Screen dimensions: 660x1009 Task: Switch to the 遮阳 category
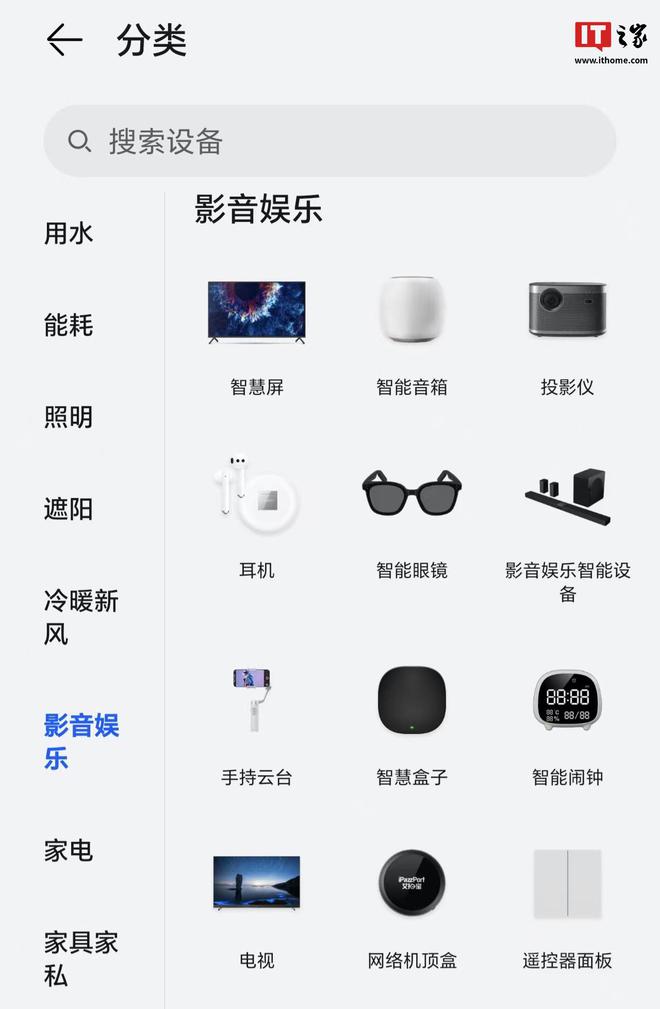click(x=69, y=509)
